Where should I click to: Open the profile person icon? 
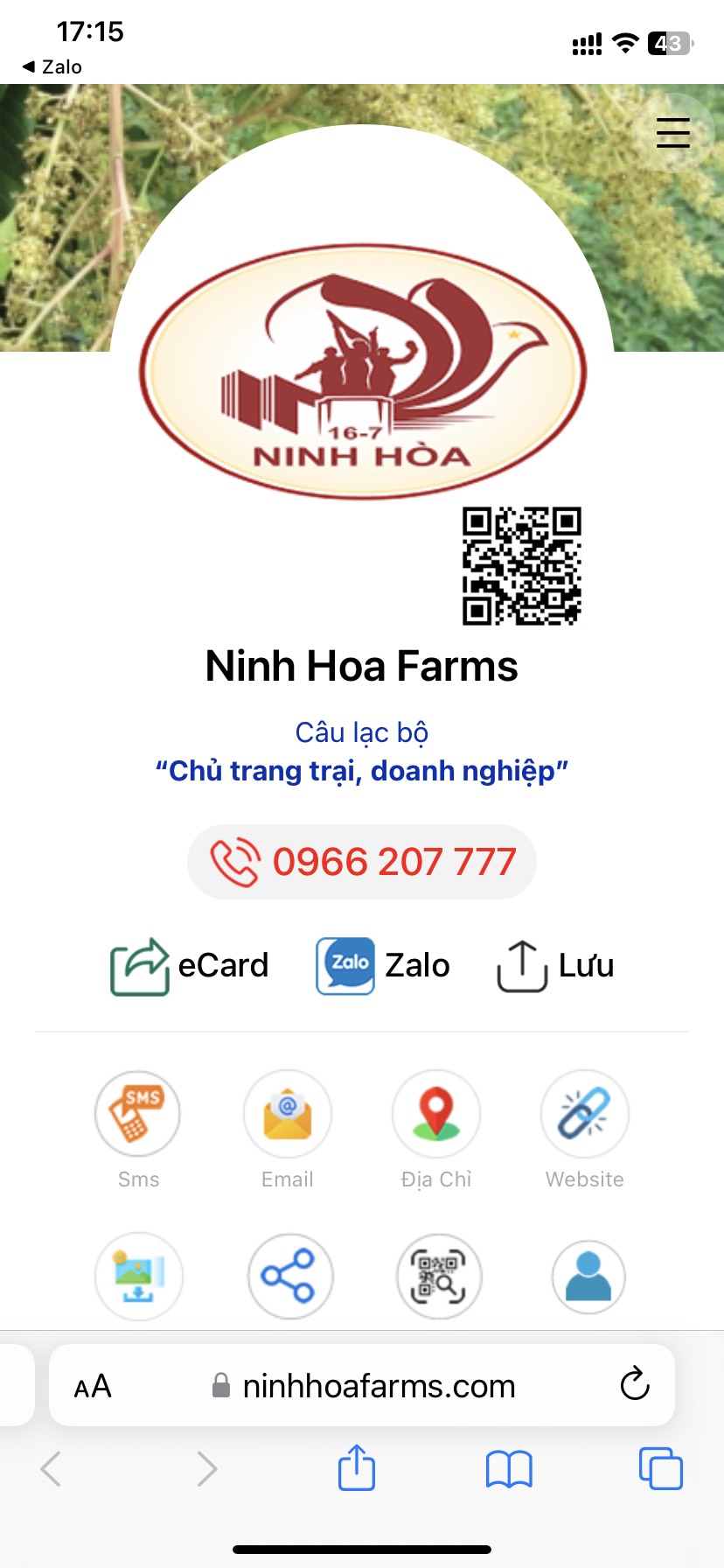click(x=588, y=1277)
